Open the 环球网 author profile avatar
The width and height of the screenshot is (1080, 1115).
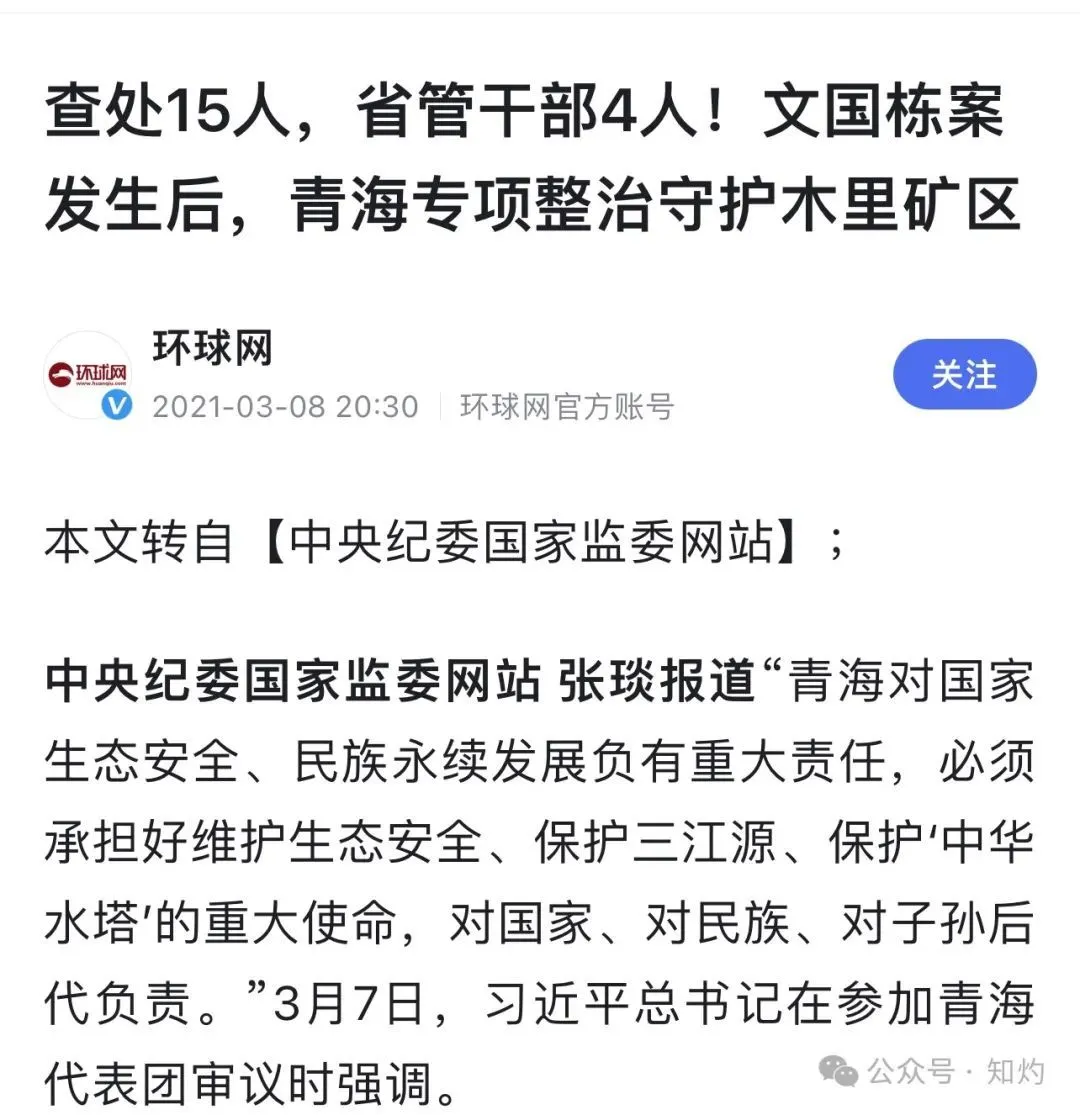coord(90,375)
